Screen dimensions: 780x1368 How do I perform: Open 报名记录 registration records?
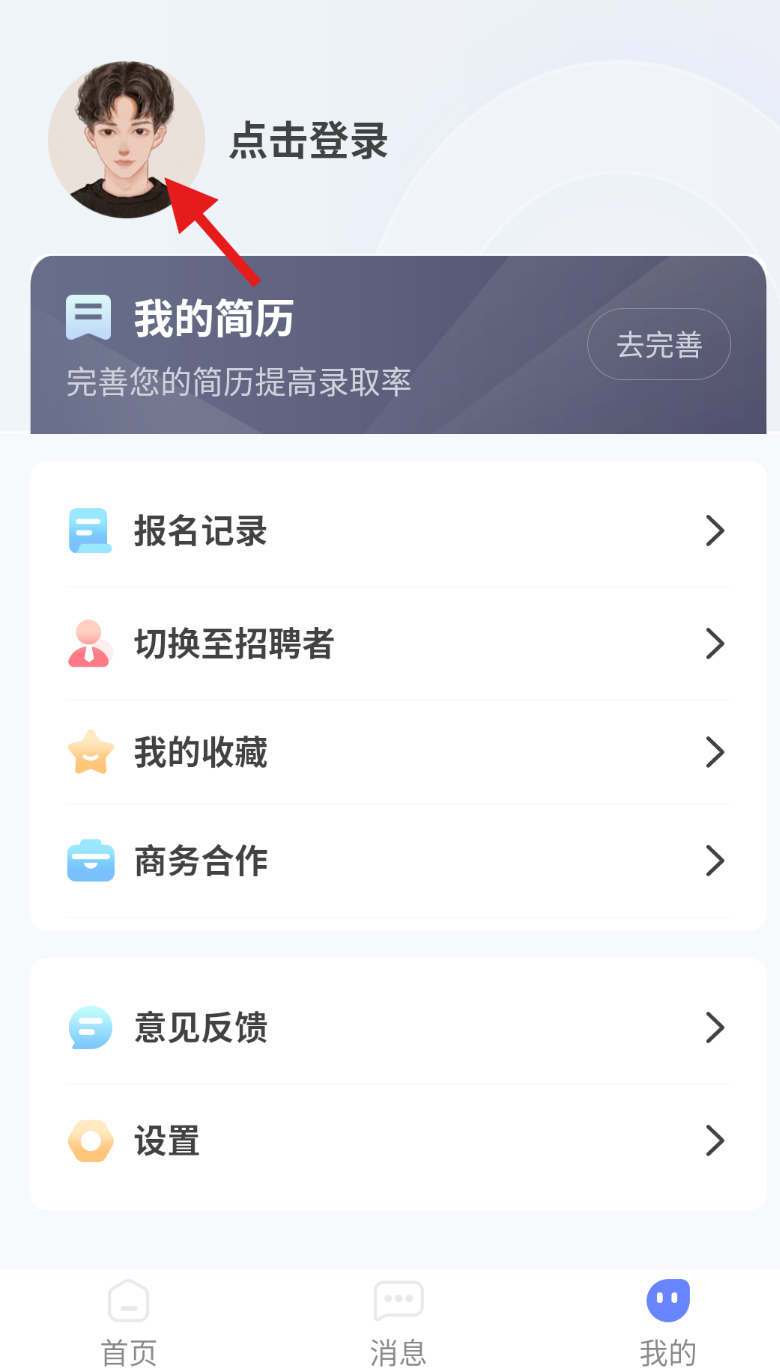(x=398, y=531)
